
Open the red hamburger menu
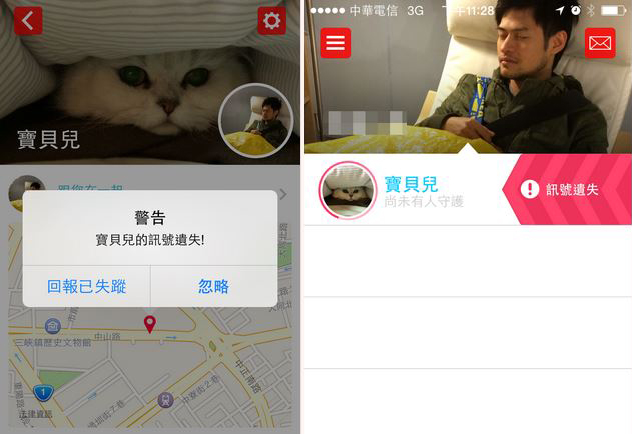pos(336,43)
